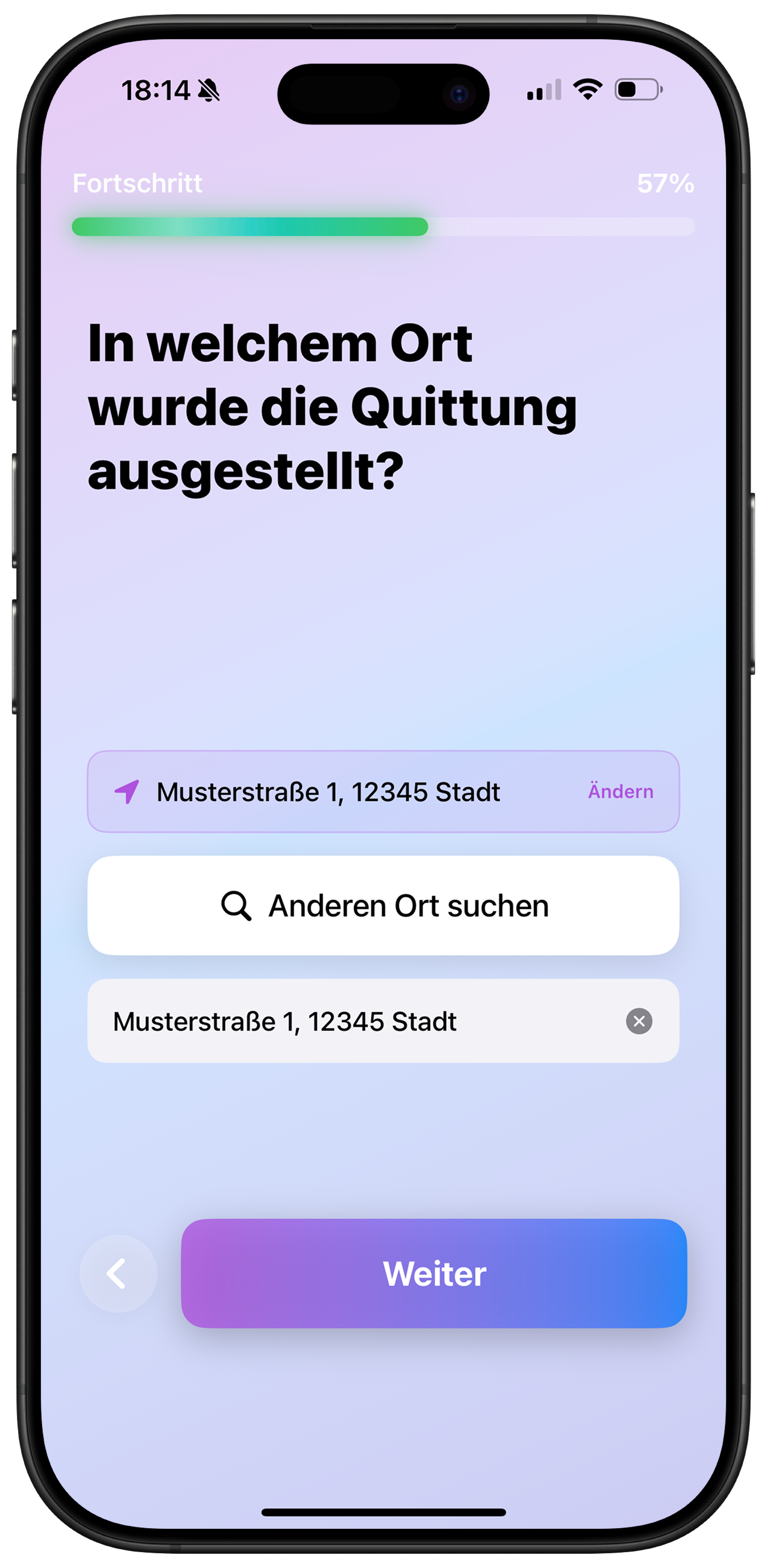Open the address change options via Ändern

point(620,793)
